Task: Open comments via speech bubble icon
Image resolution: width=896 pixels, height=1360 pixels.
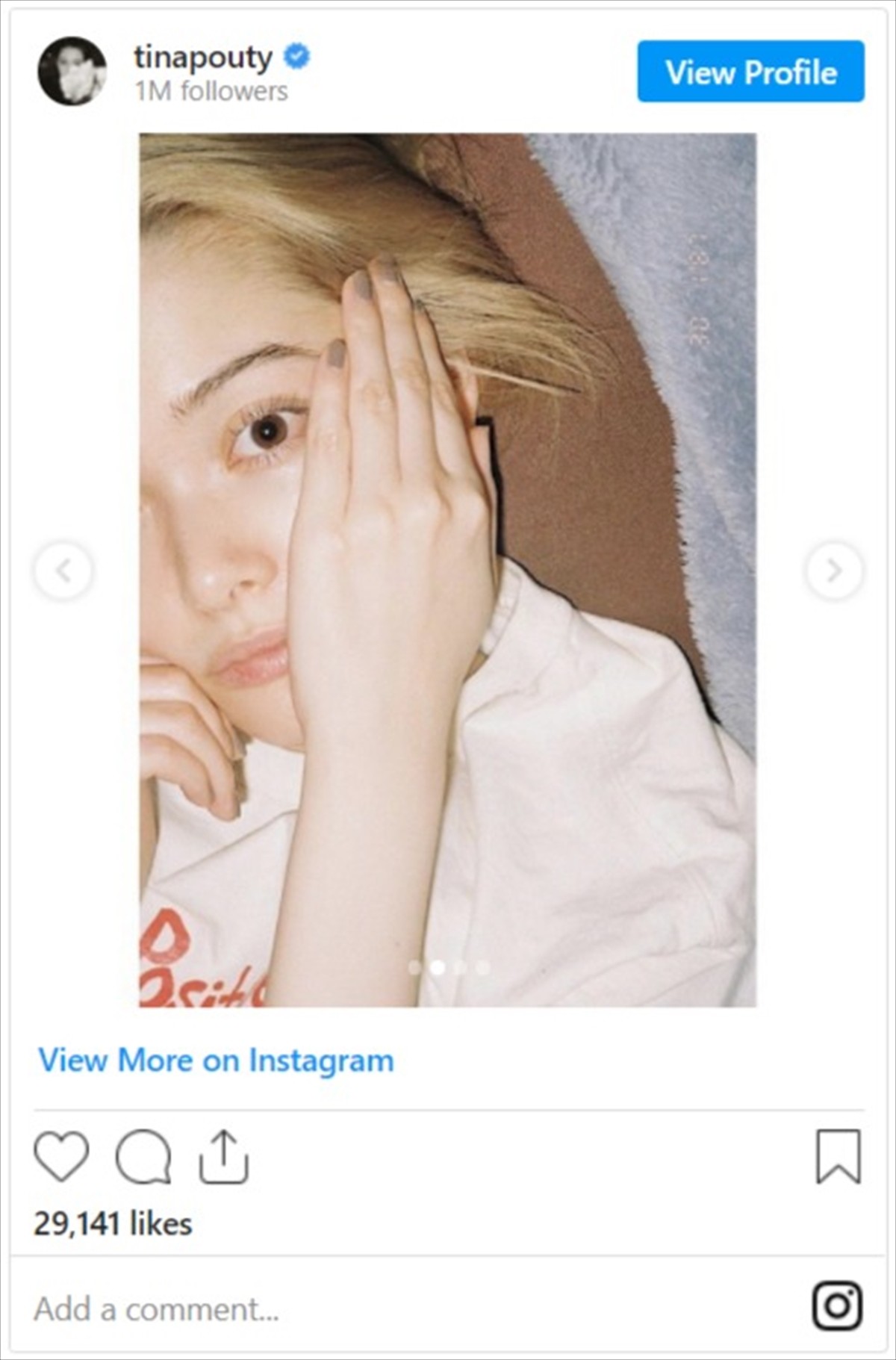Action: (143, 1156)
